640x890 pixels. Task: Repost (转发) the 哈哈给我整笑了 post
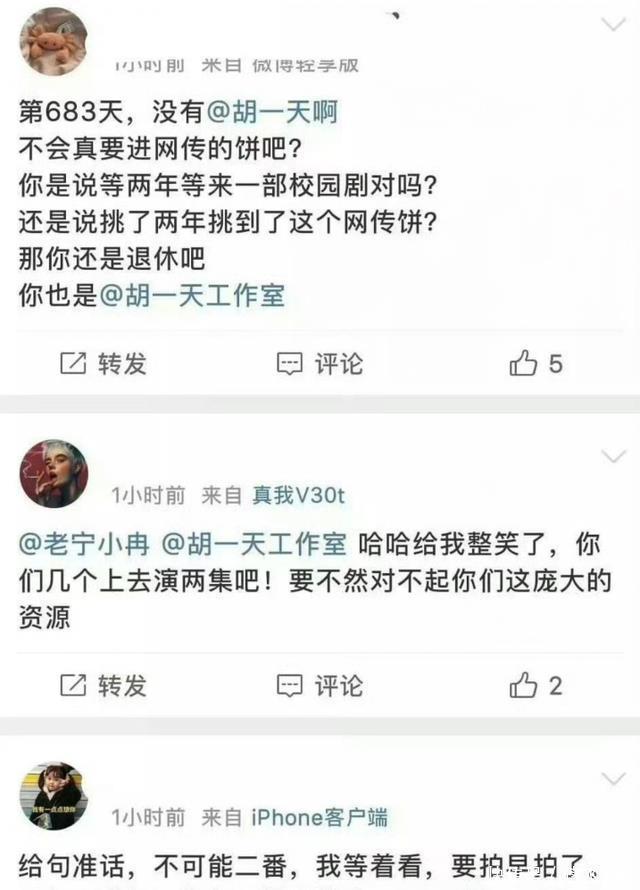[104, 685]
